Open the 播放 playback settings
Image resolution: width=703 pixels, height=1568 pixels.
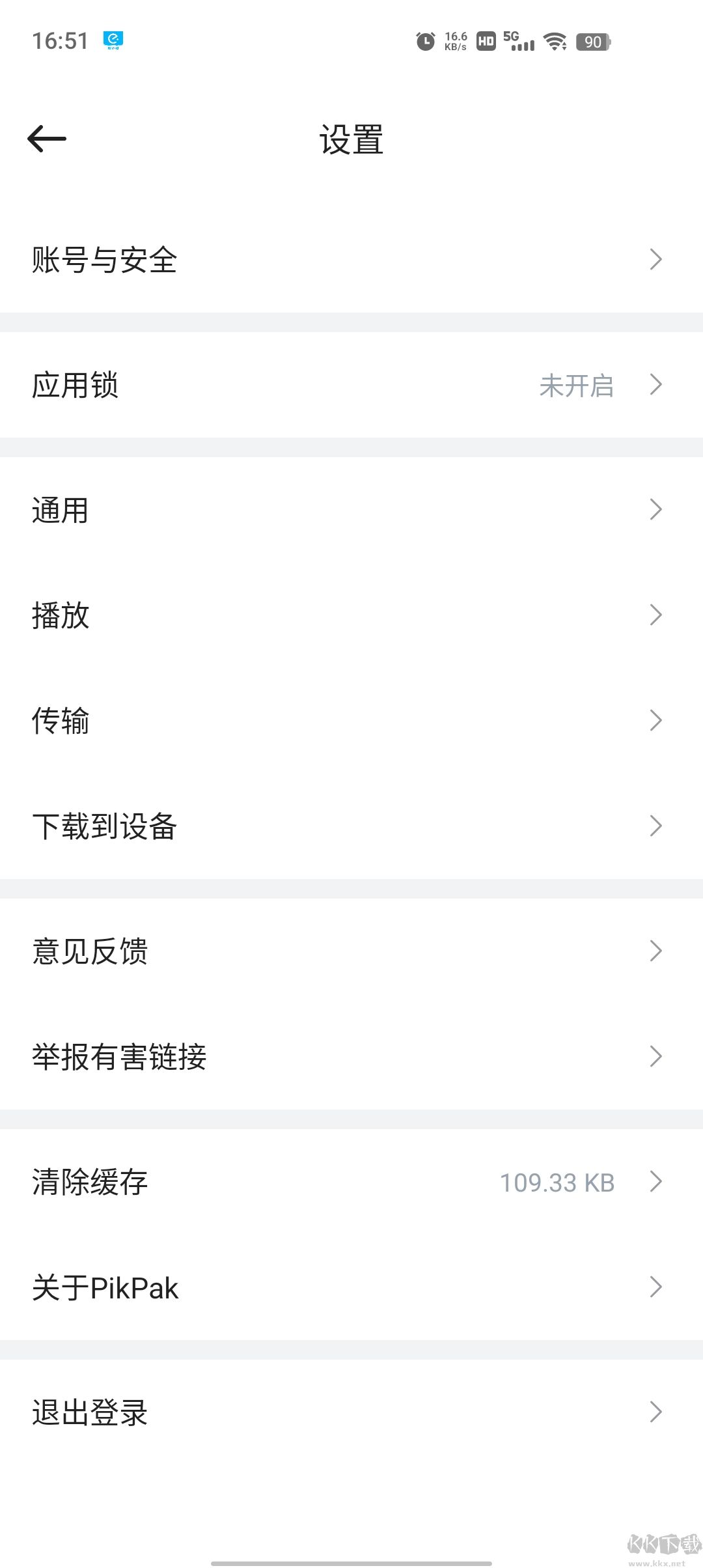[351, 615]
